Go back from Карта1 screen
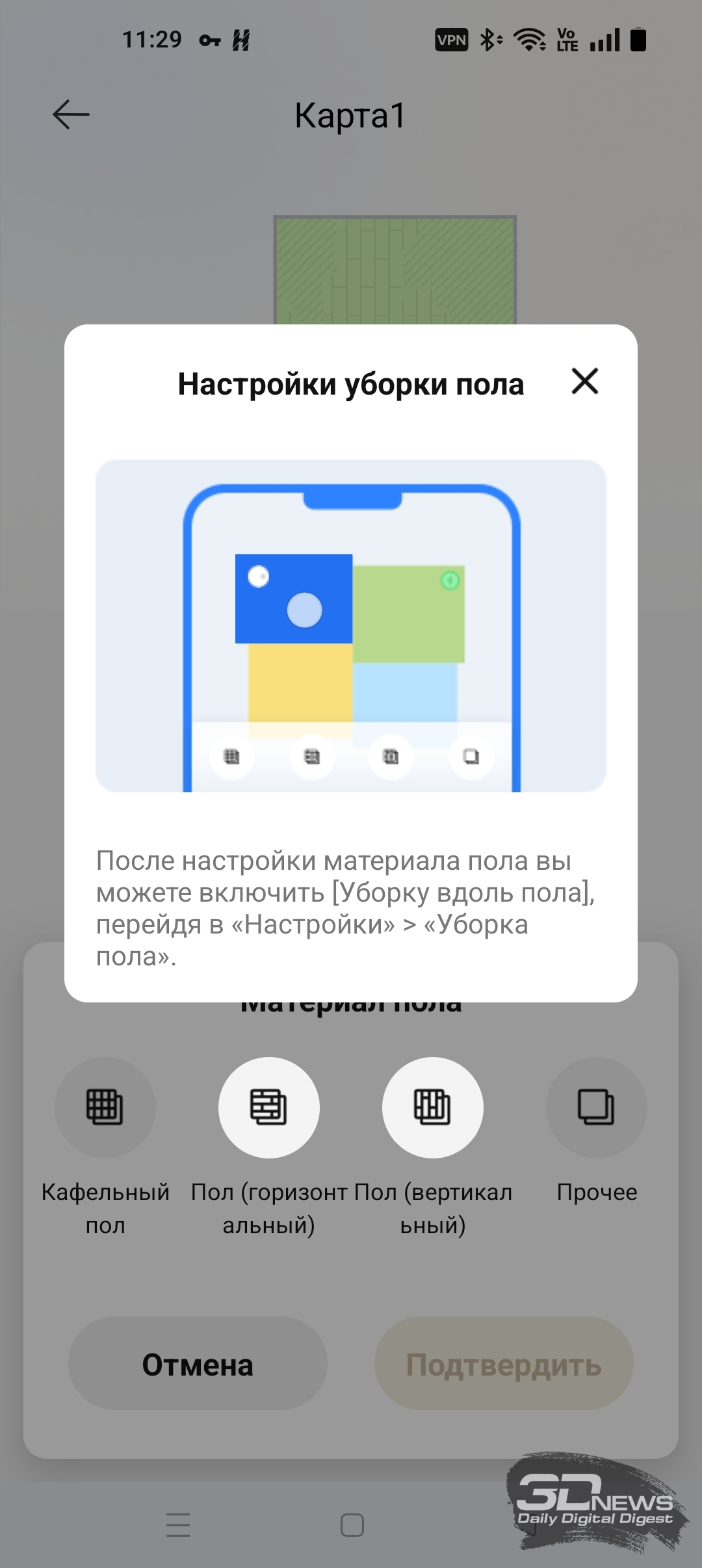The image size is (702, 1568). pos(71,115)
